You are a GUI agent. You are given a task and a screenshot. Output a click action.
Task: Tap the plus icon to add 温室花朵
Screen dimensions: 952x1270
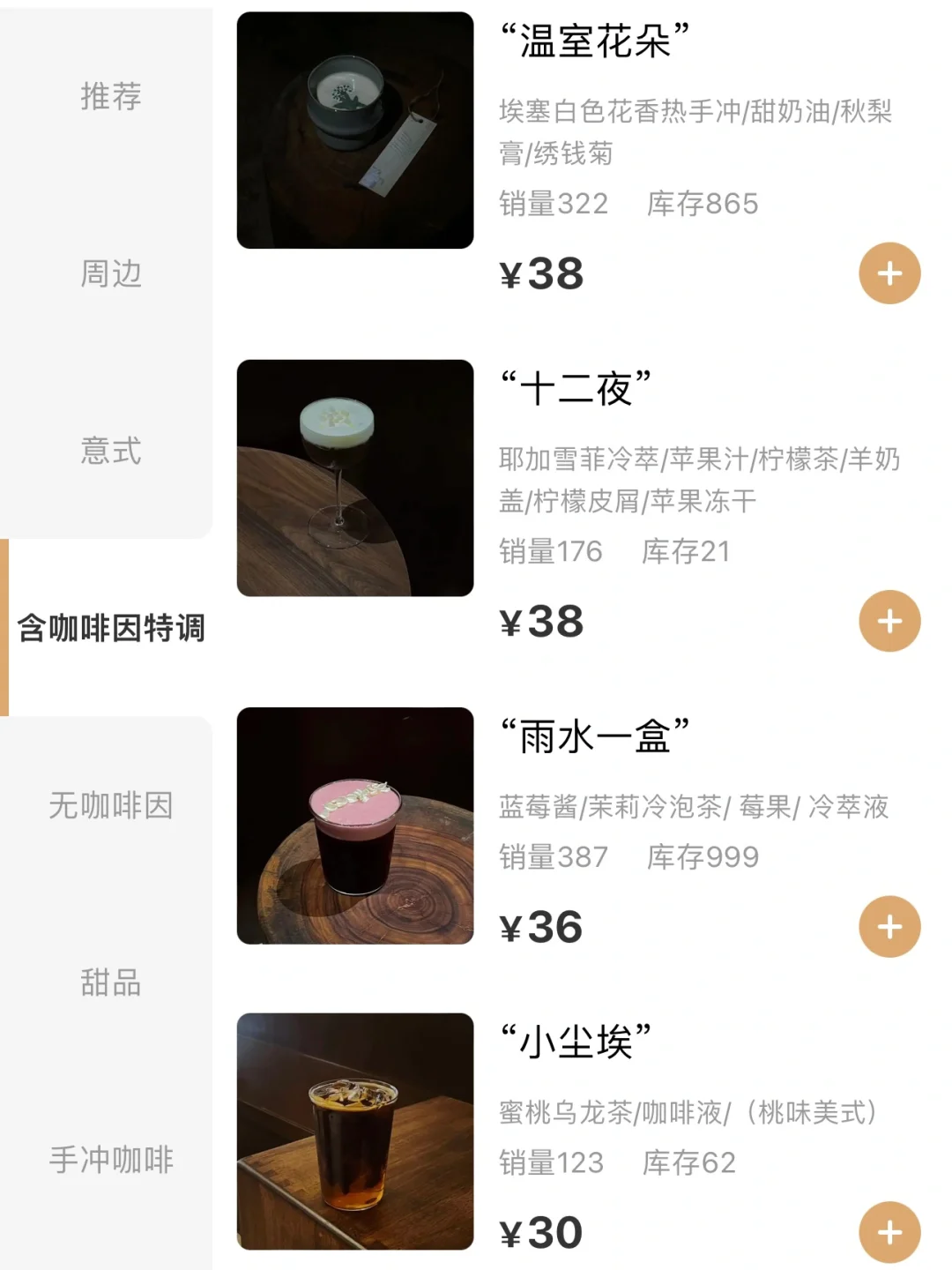point(889,273)
